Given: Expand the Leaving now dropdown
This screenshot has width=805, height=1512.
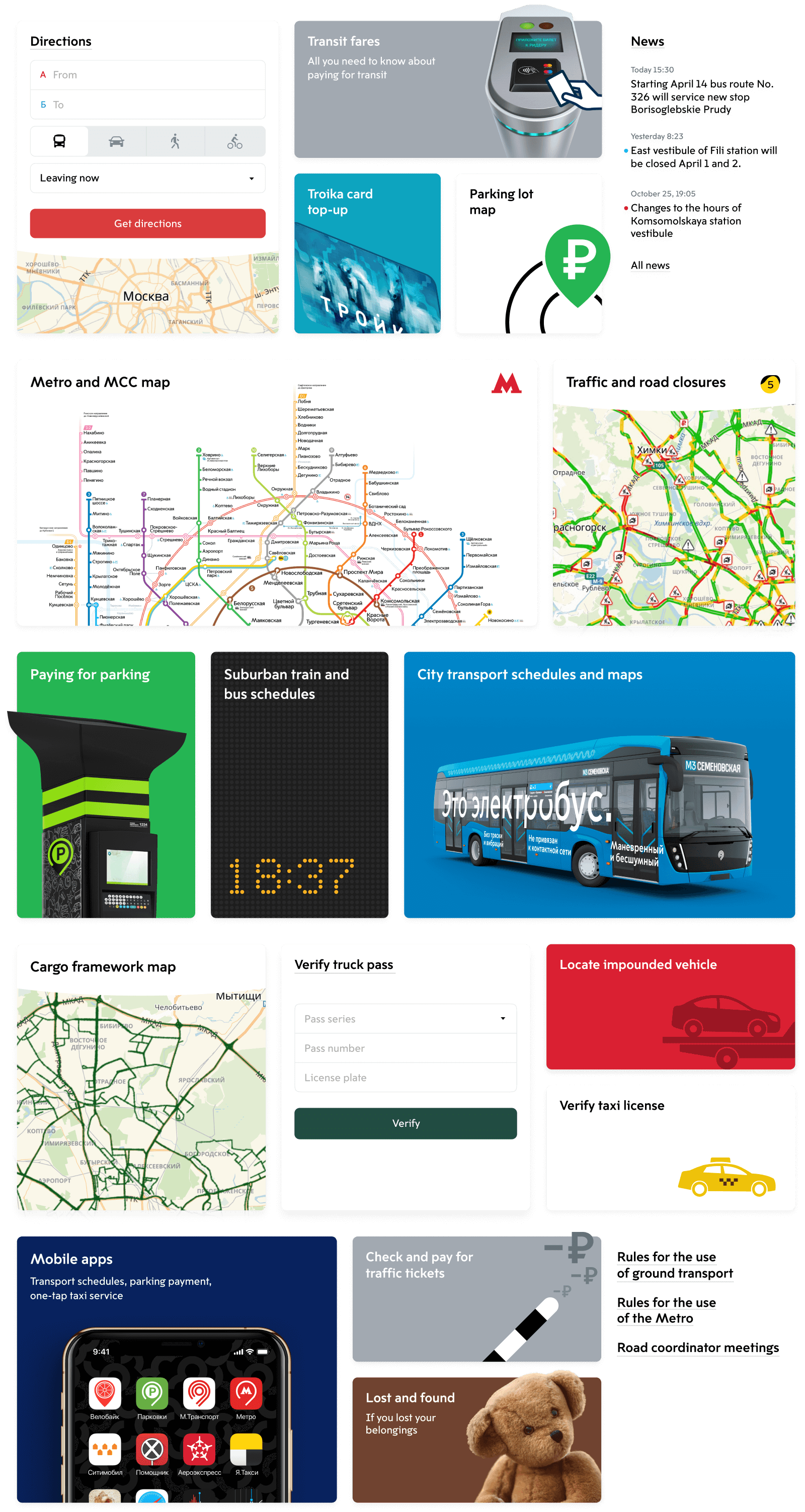Looking at the screenshot, I should [147, 178].
